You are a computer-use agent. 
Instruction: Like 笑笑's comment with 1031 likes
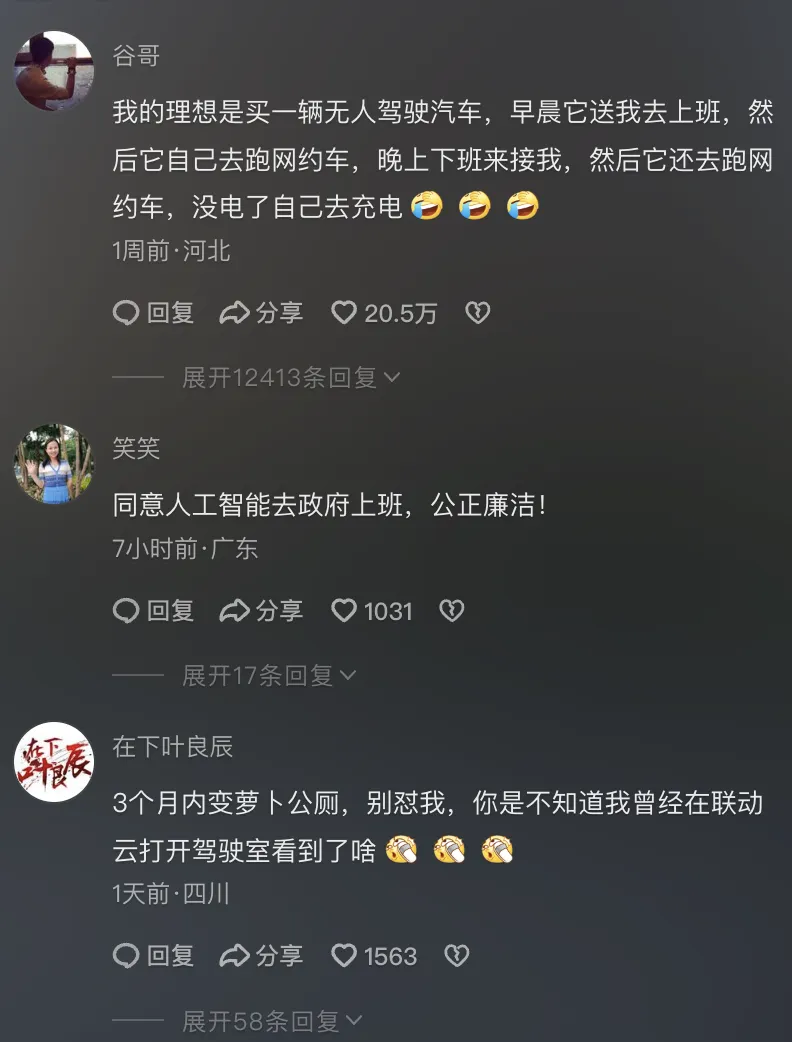click(344, 610)
